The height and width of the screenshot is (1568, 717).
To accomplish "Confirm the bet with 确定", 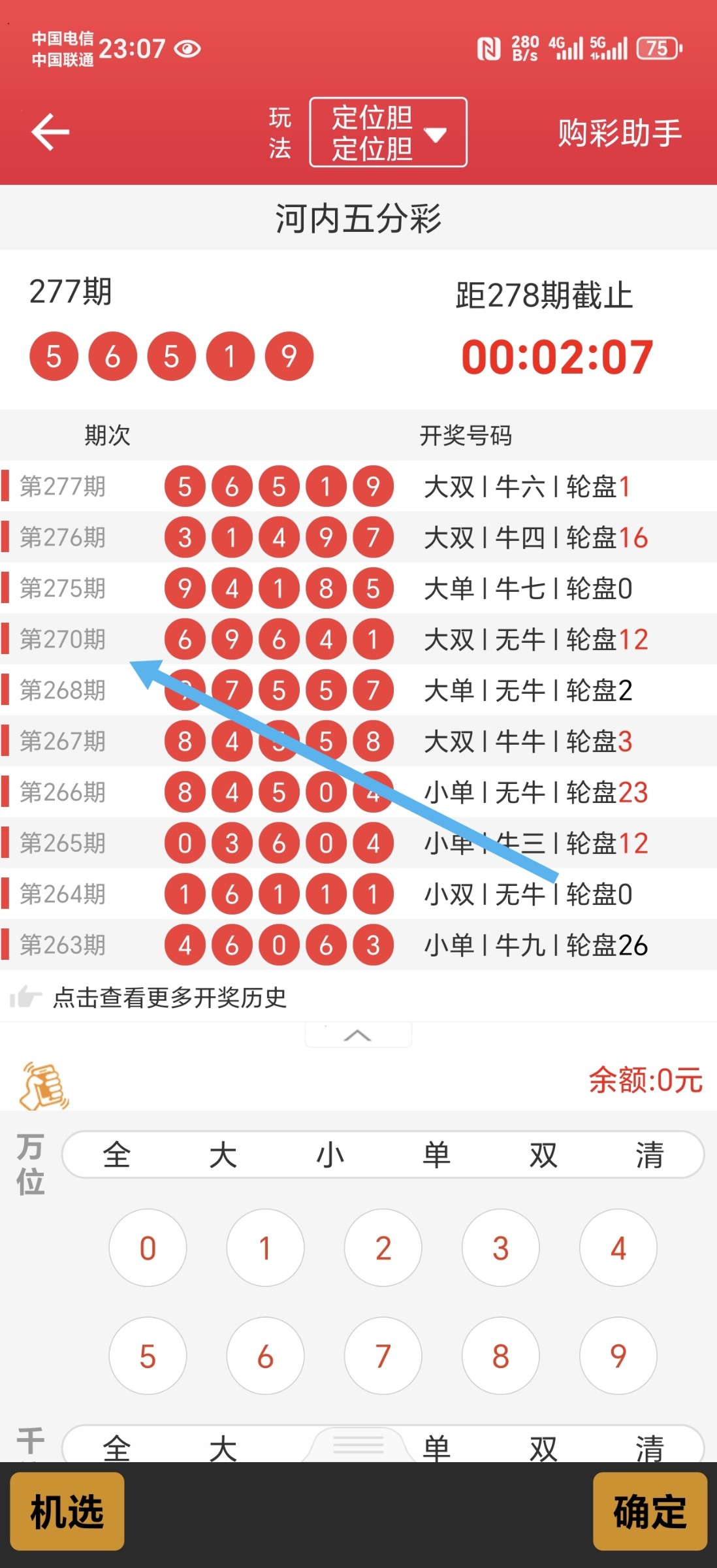I will tap(650, 1511).
